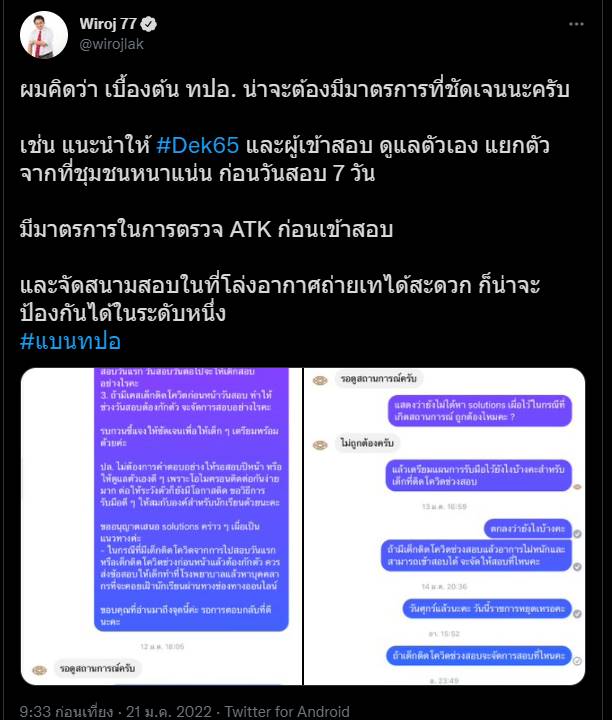
Task: Open the tweet overflow menu
Action: tap(576, 24)
